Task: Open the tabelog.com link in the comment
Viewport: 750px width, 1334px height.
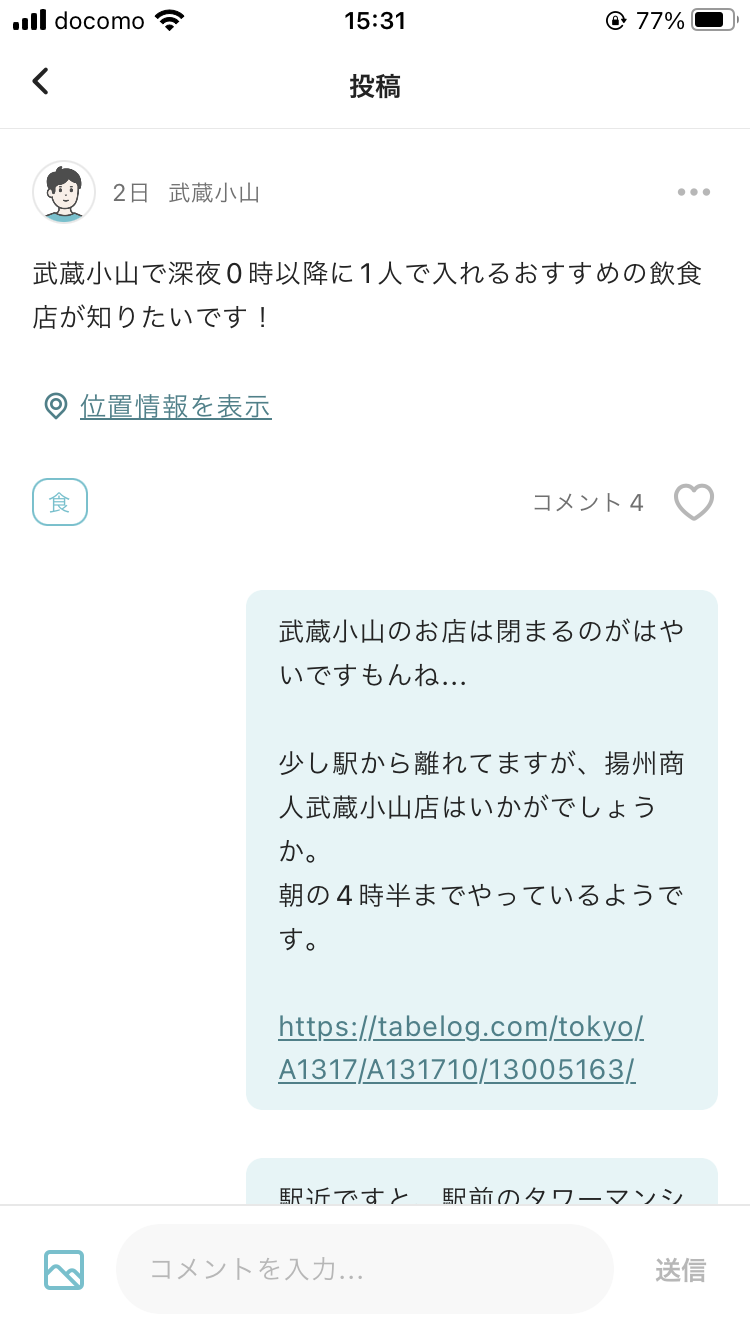Action: pyautogui.click(x=461, y=1048)
